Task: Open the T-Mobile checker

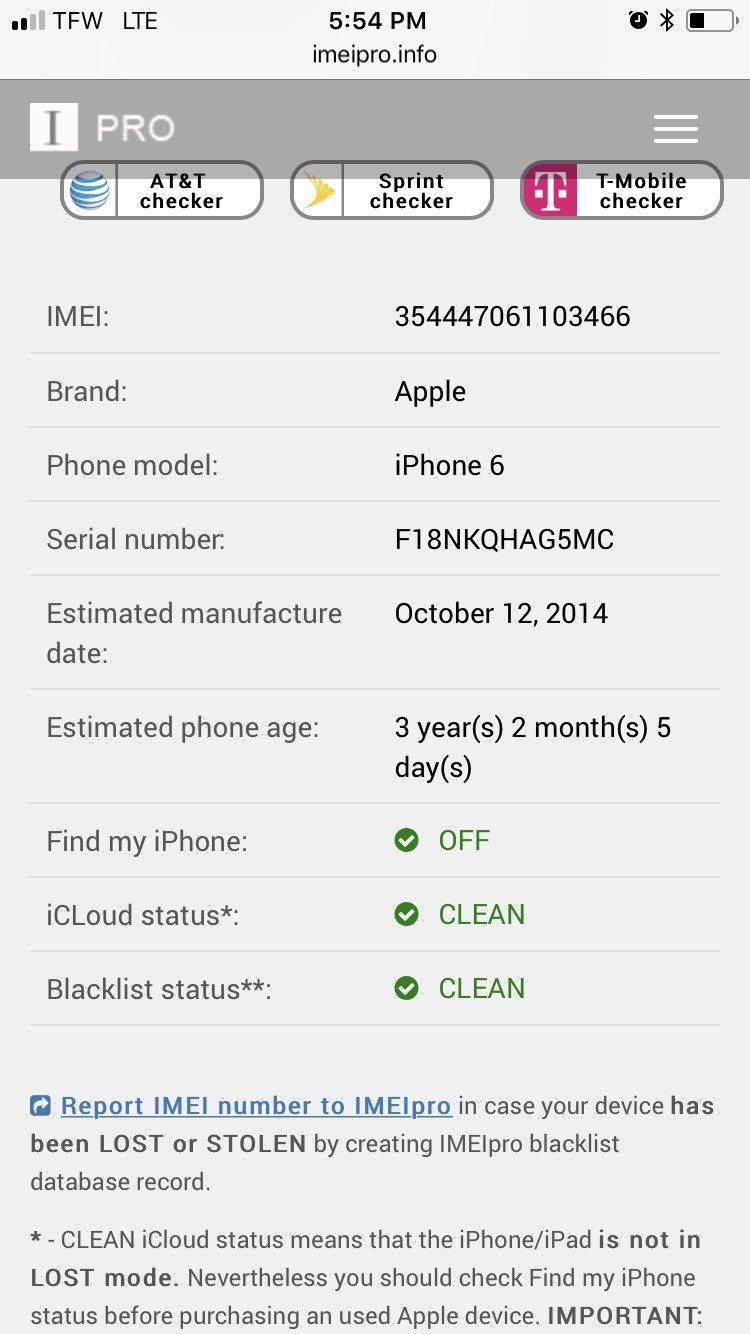Action: point(622,191)
